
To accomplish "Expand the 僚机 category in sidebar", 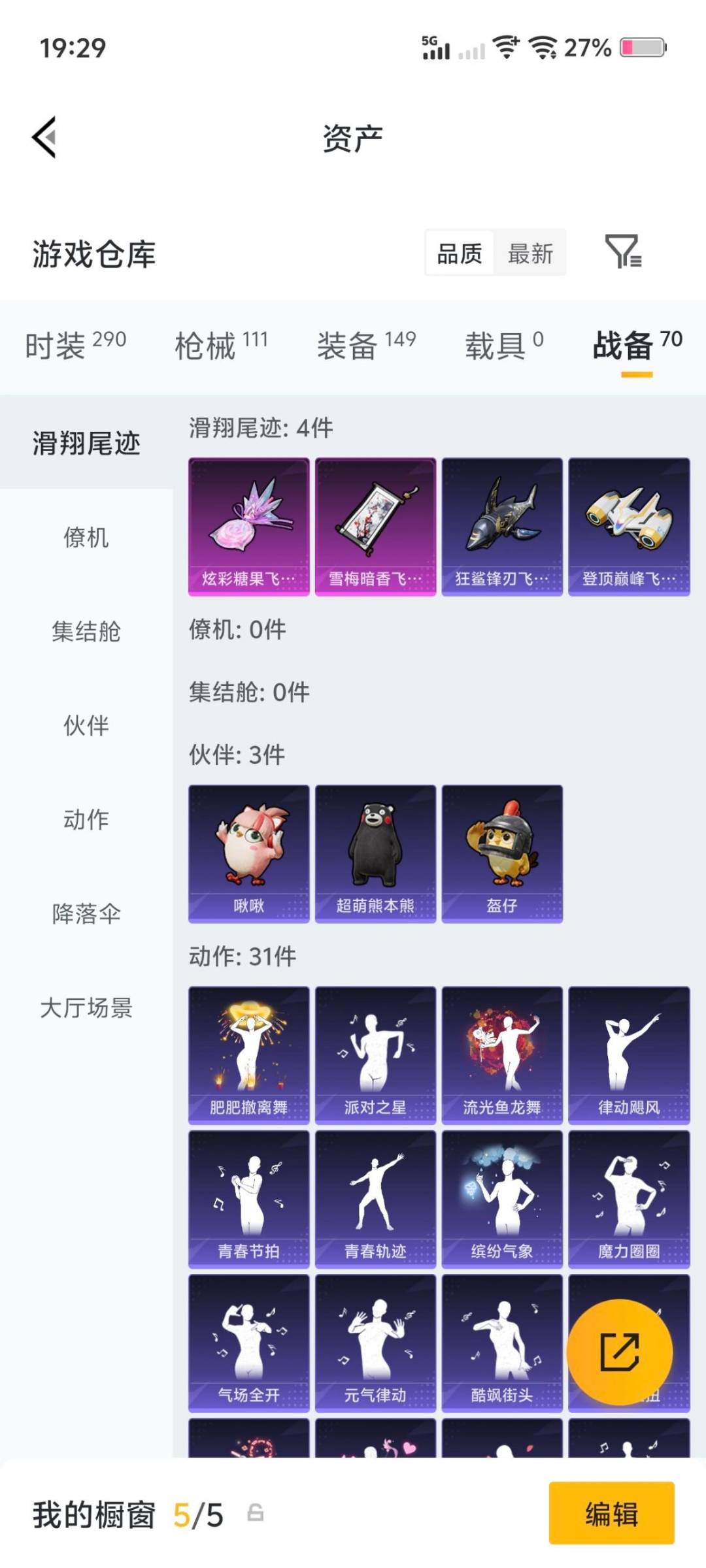I will (86, 538).
